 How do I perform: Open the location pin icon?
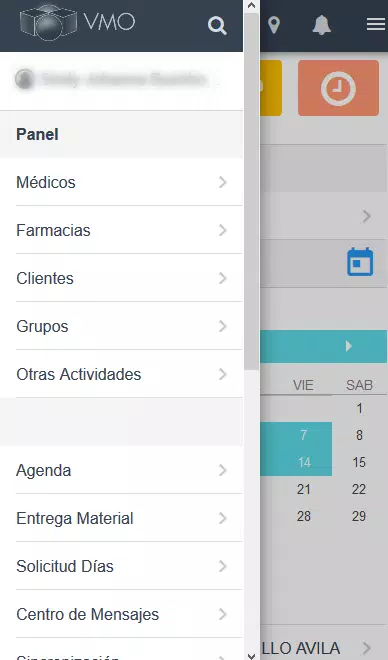[274, 25]
